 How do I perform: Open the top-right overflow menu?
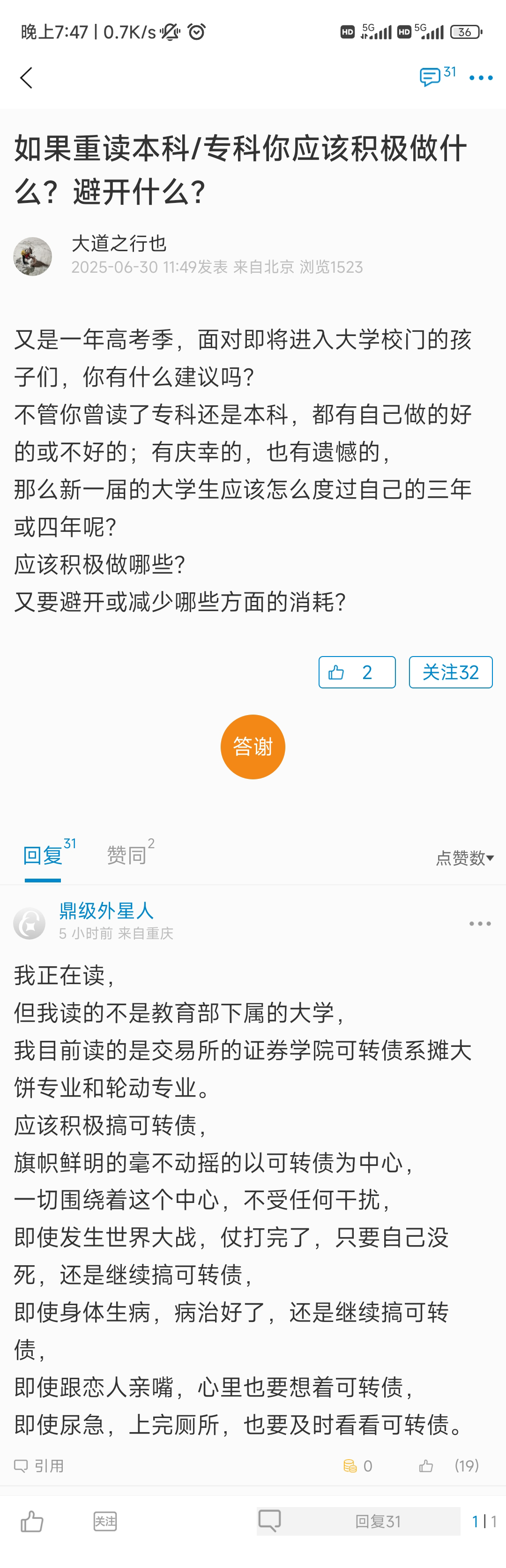pos(480,78)
